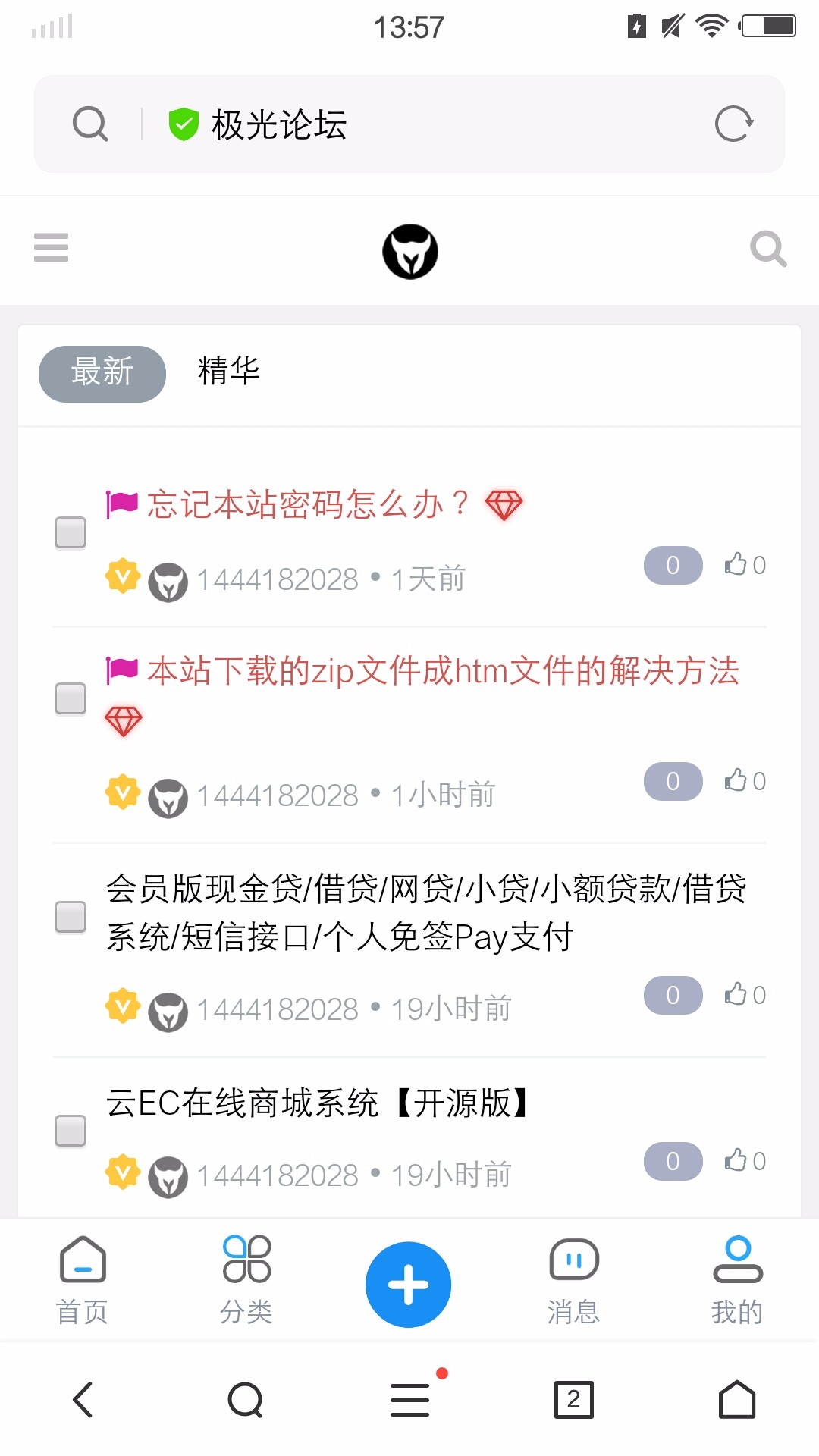Switch to the 精华 tab
819x1456 pixels.
tap(228, 372)
